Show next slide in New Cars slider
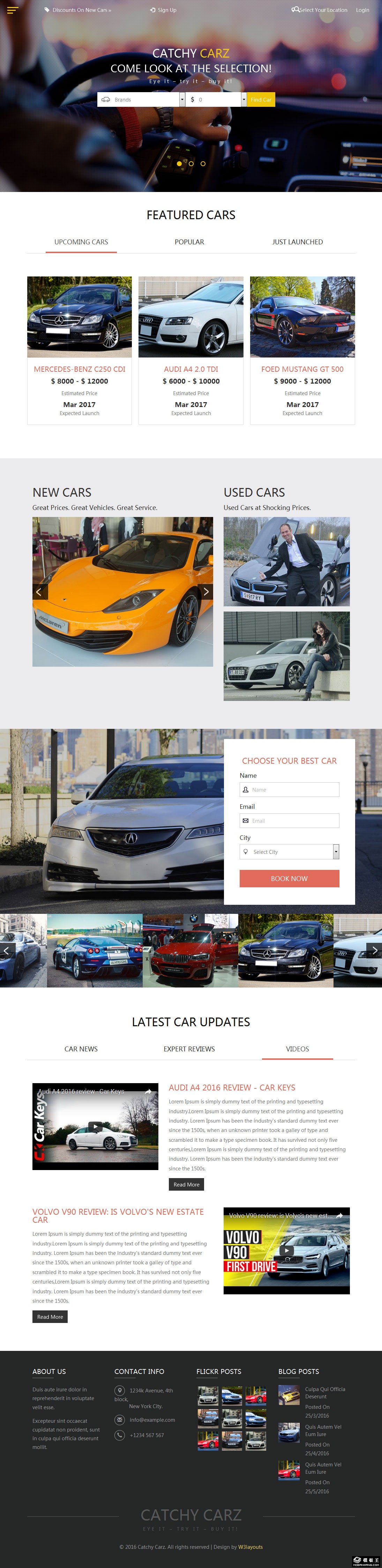Screen dimensions: 382x1568 (205, 591)
